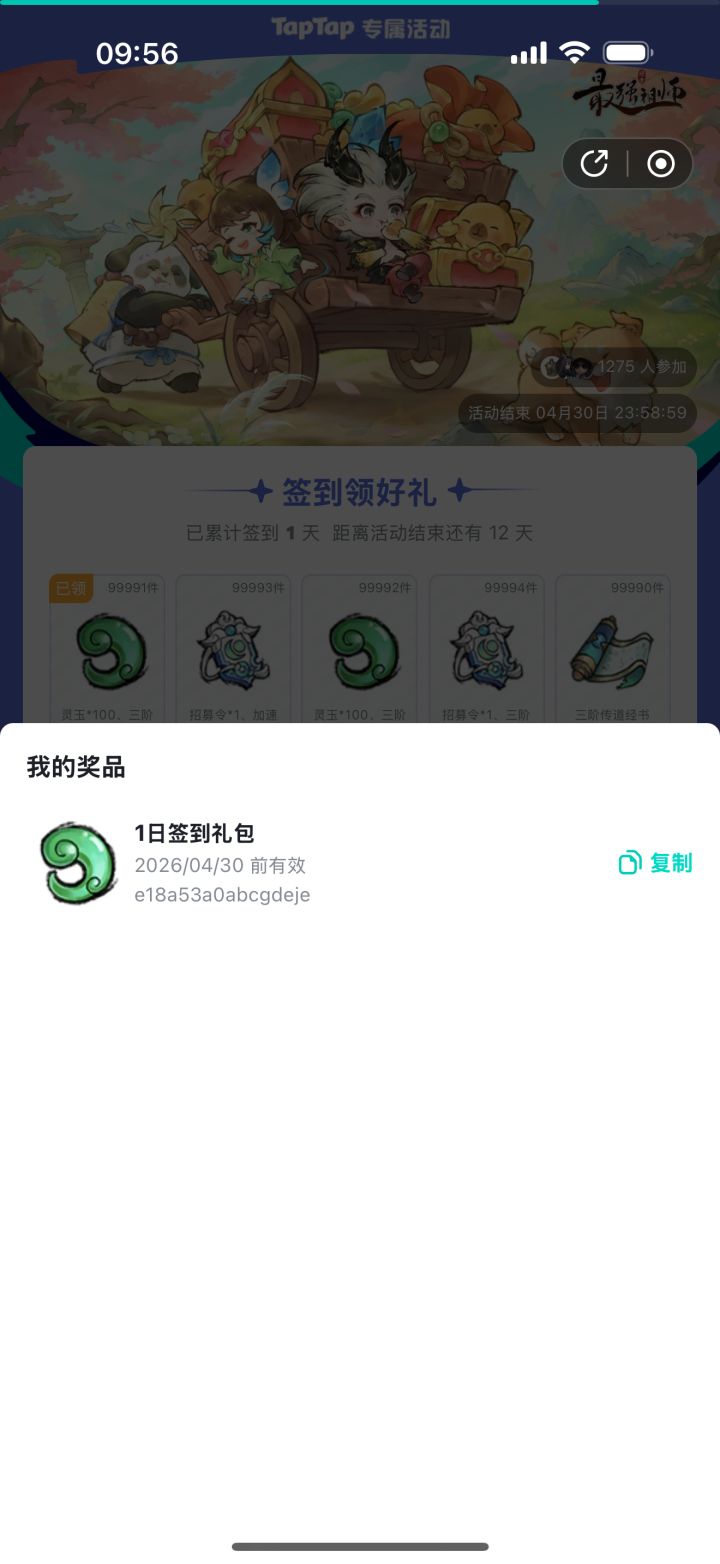Click the second 灵玉*100 day-3 reward icon
The height and width of the screenshot is (1564, 720).
(360, 650)
